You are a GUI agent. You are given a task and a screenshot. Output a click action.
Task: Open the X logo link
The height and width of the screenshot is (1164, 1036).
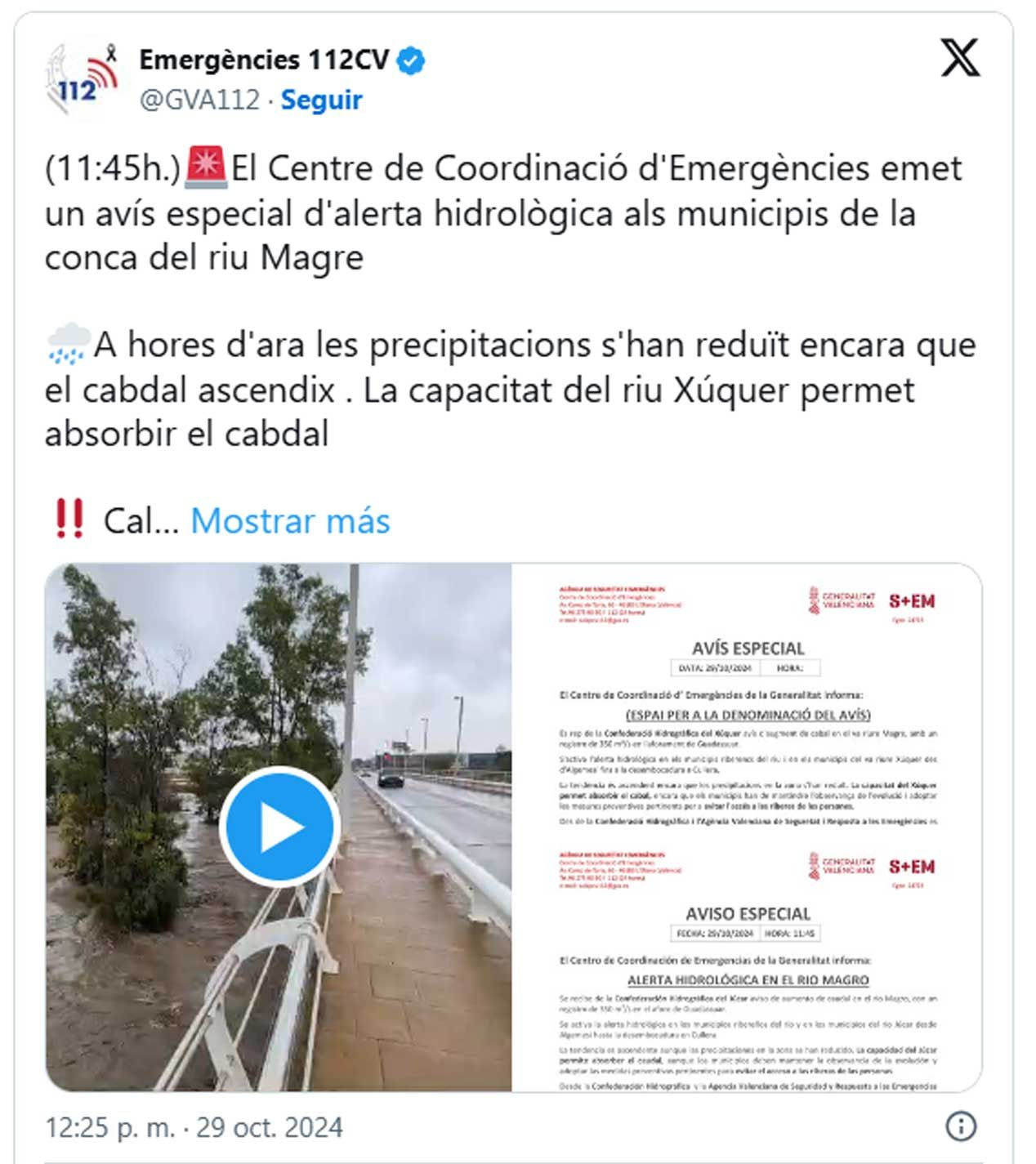click(x=959, y=58)
